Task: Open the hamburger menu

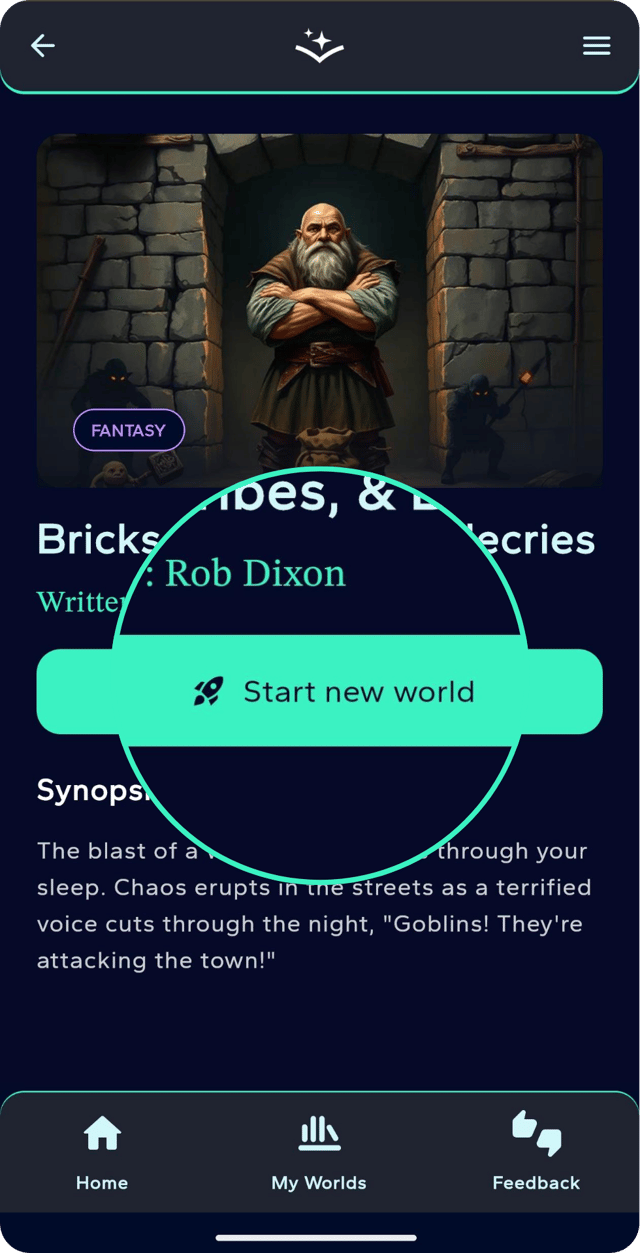Action: [x=596, y=46]
